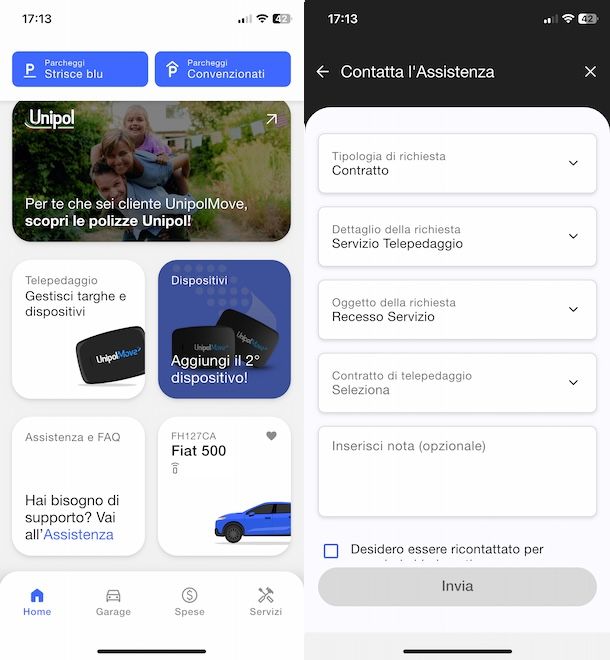This screenshot has width=610, height=660.
Task: Select a Contratto di telepedaggio
Action: [x=457, y=383]
